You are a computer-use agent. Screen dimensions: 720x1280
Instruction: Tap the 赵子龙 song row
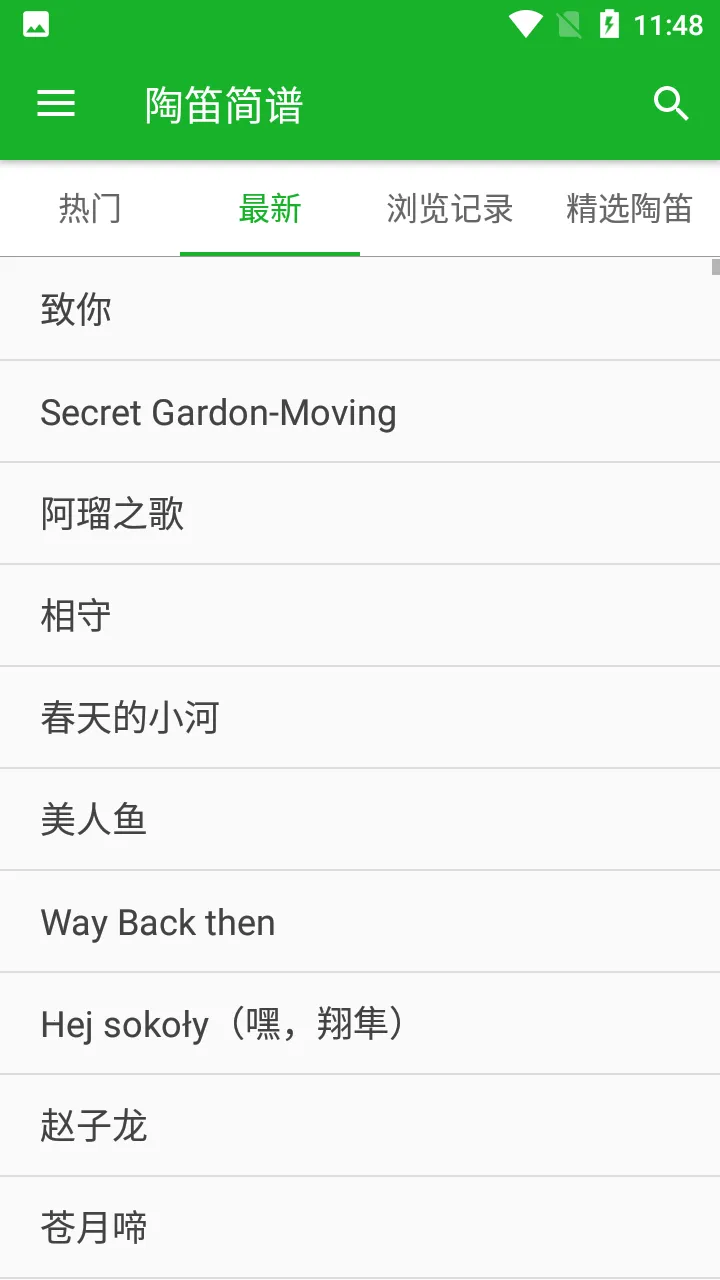(x=360, y=1126)
